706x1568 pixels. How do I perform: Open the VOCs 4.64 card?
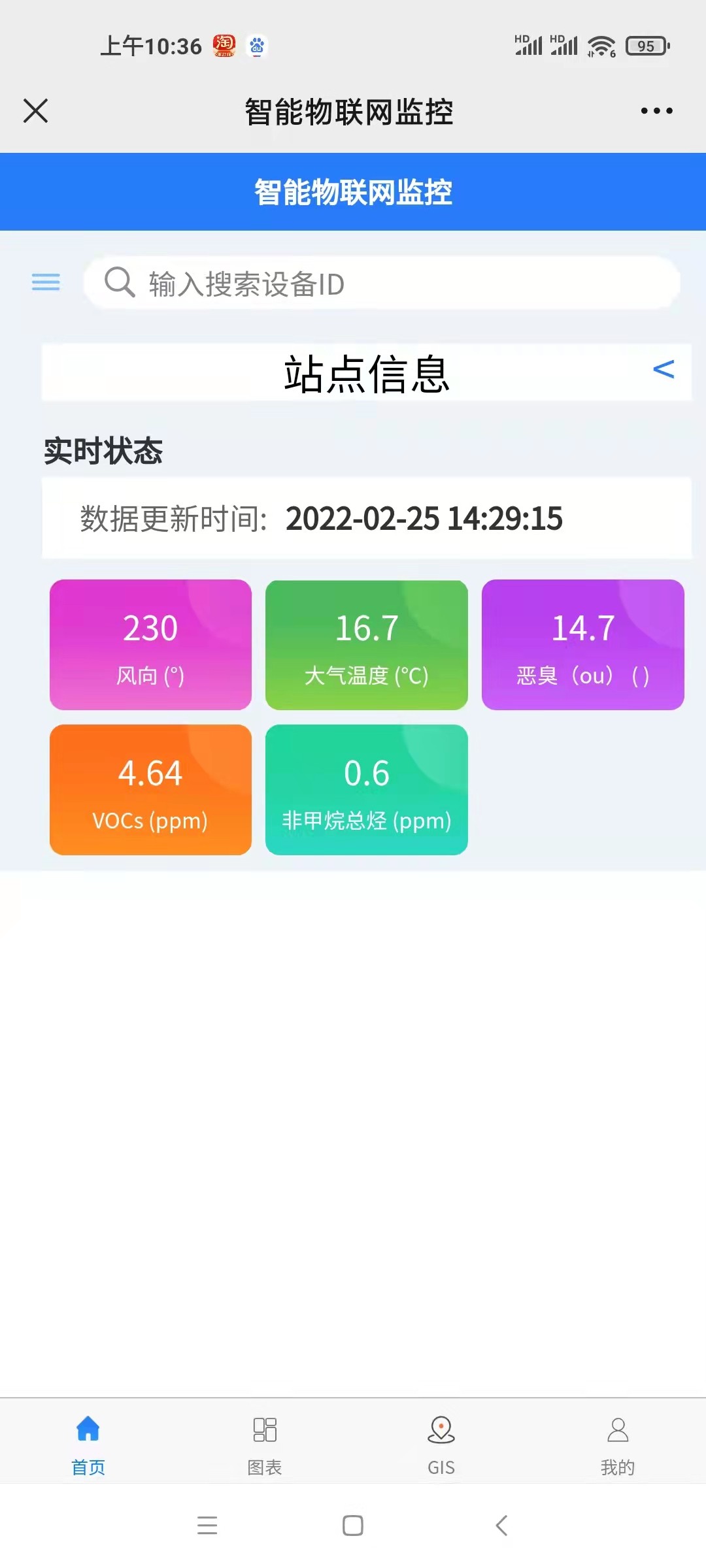tap(150, 789)
